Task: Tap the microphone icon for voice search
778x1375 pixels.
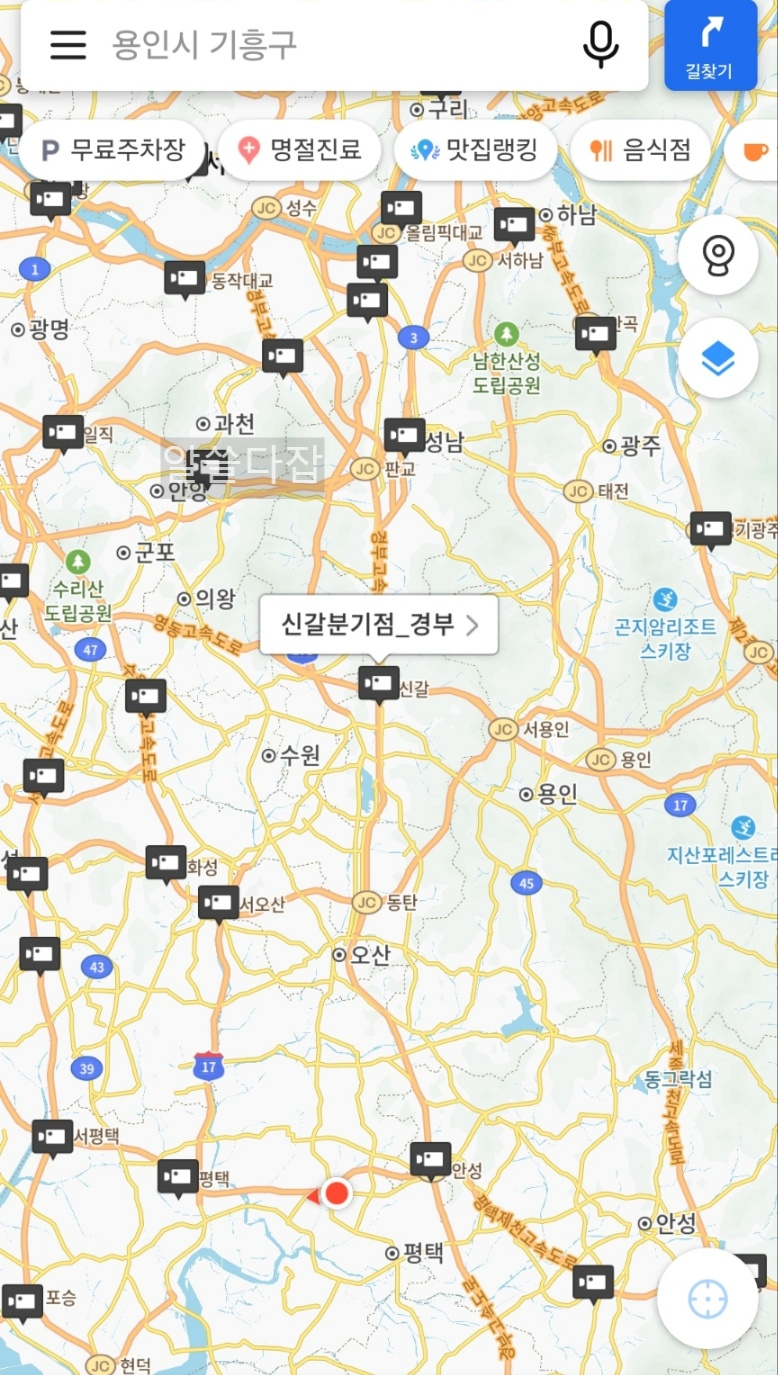Action: (600, 45)
